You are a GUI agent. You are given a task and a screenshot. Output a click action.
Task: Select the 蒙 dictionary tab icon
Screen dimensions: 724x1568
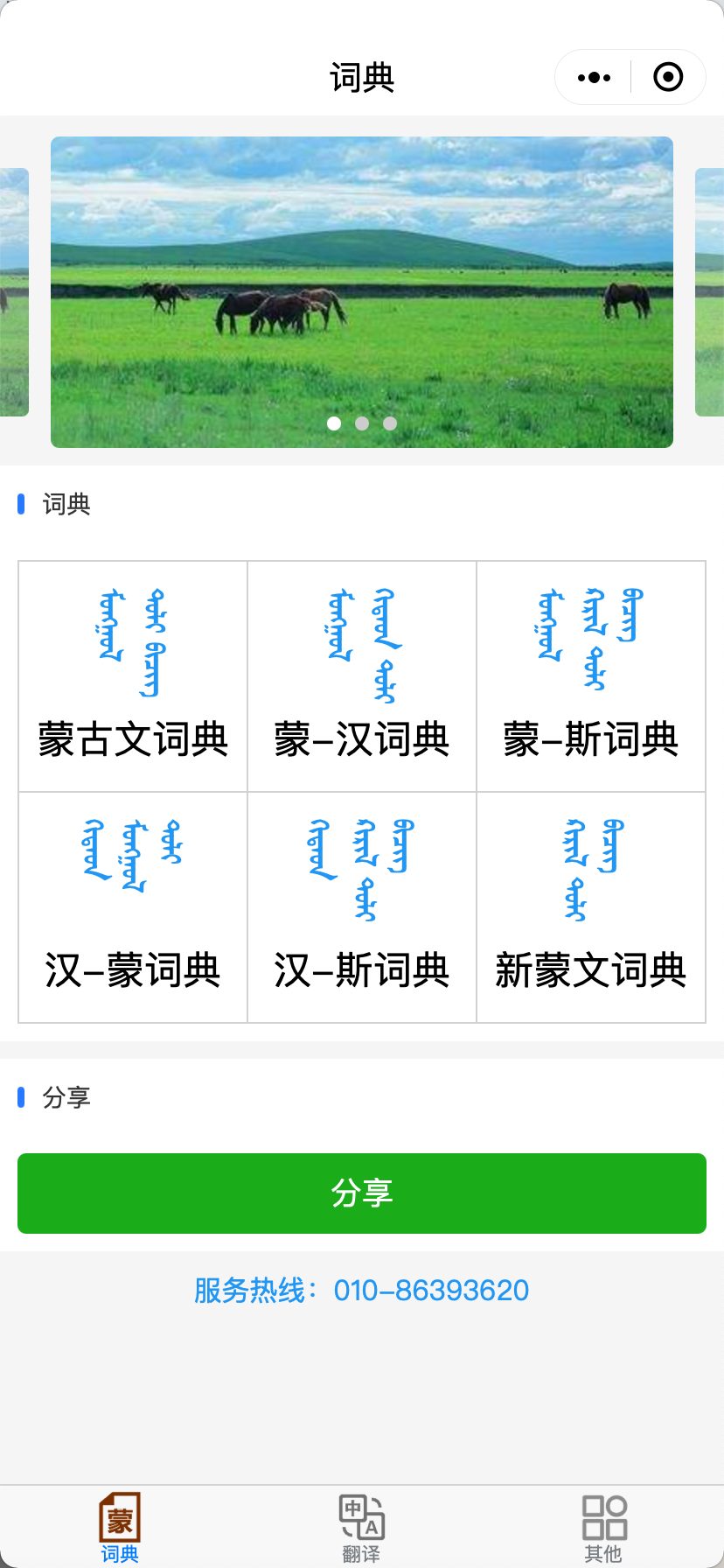pyautogui.click(x=120, y=1517)
